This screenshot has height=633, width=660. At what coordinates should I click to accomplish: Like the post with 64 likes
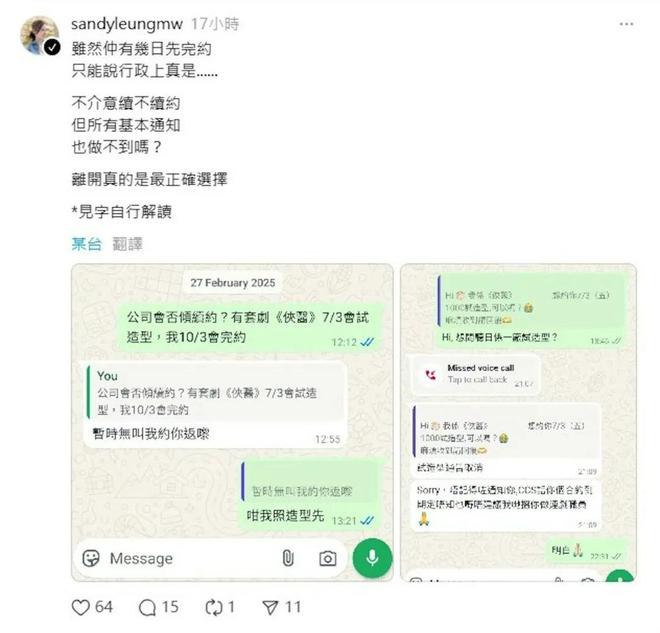pos(81,607)
